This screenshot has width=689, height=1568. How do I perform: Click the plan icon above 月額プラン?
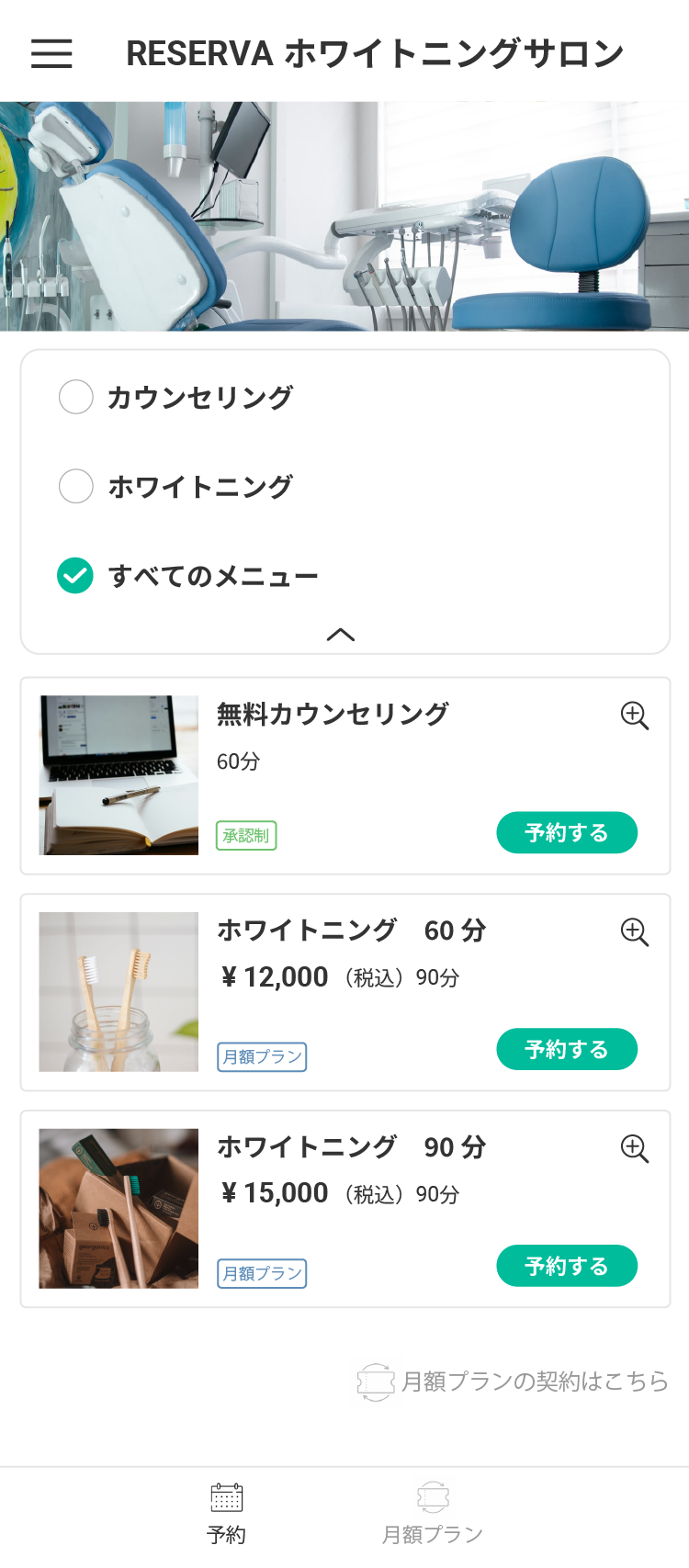tap(433, 1493)
